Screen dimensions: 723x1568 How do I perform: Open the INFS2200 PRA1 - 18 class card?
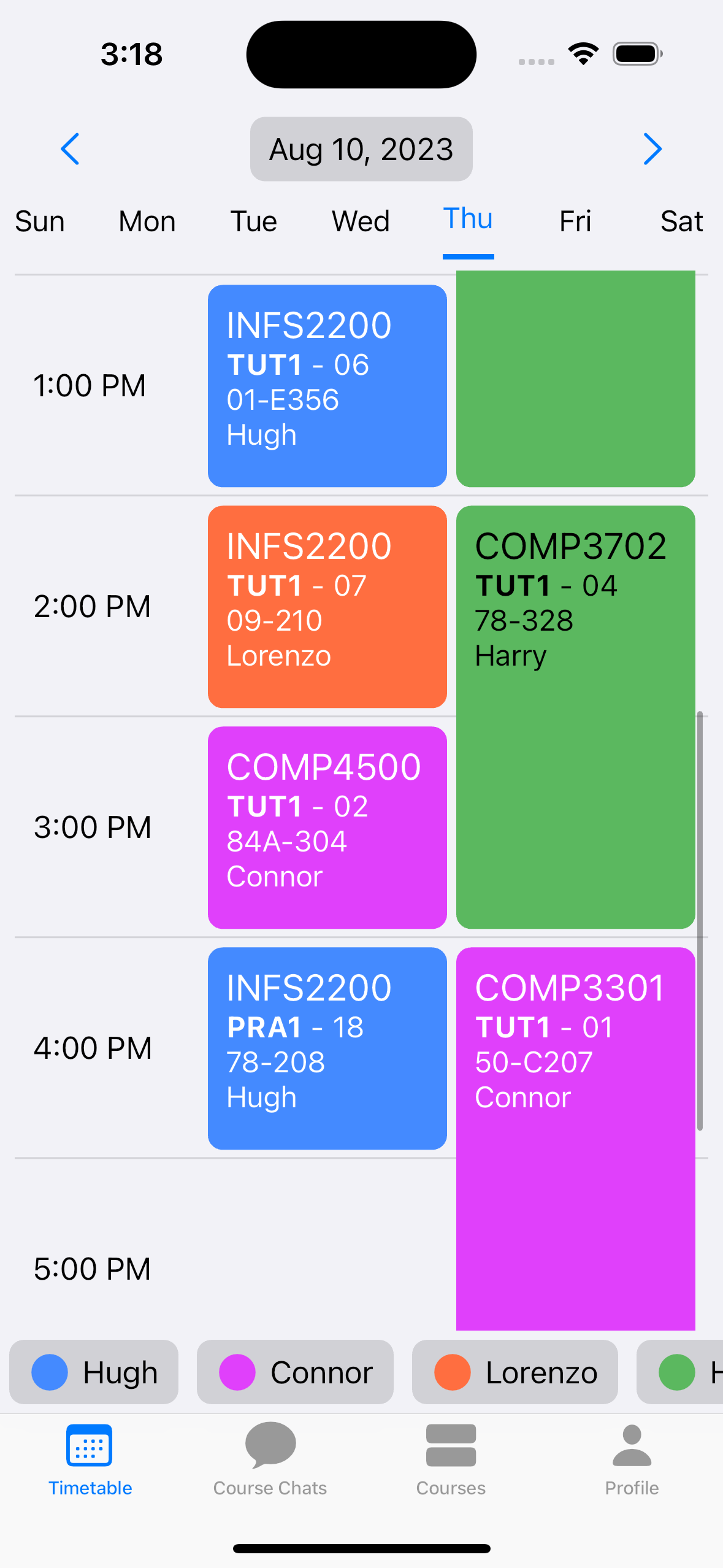point(327,1048)
